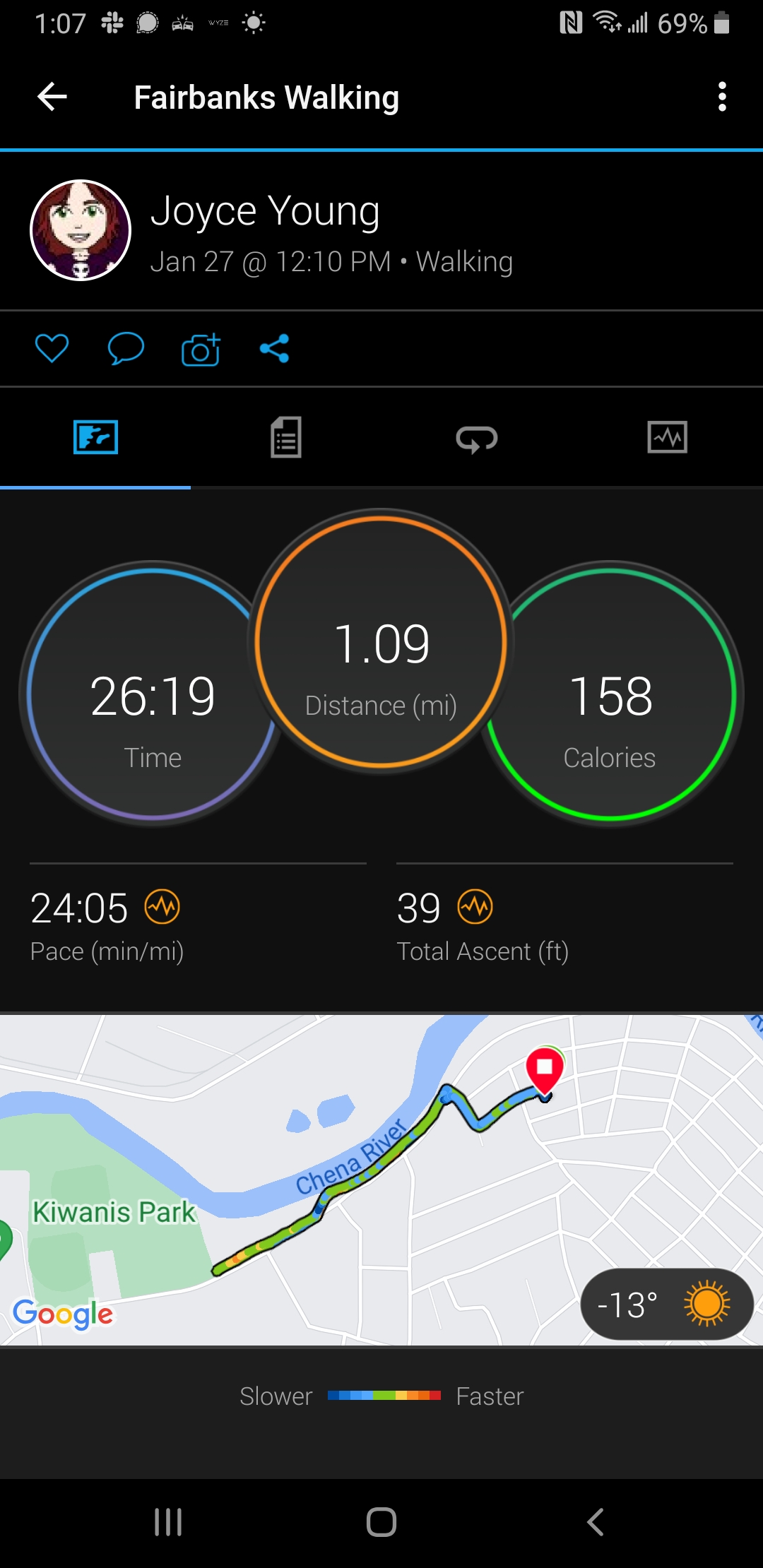The height and width of the screenshot is (1568, 763).
Task: Open the three-dot overflow menu
Action: (721, 97)
